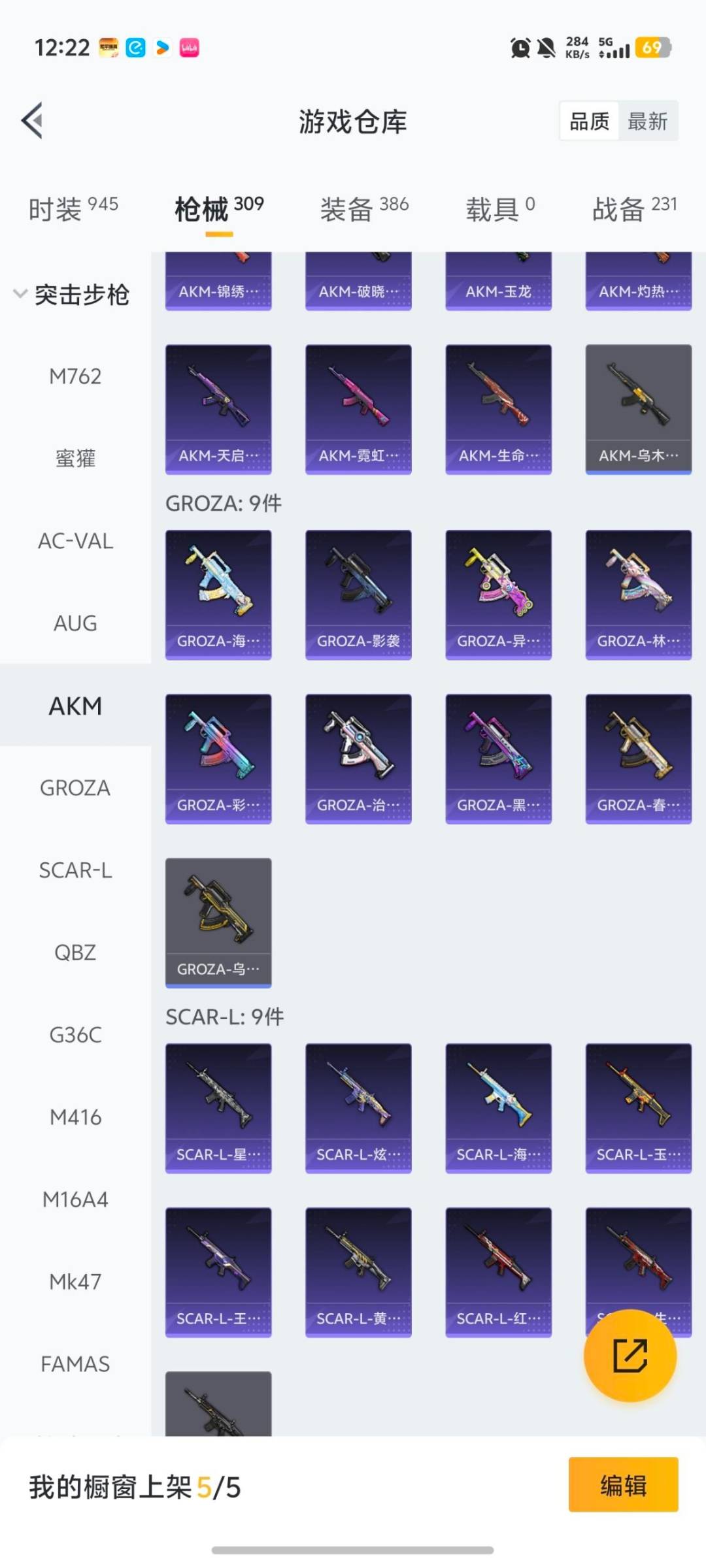706x1568 pixels.
Task: Go back using the top-left arrow
Action: [33, 121]
